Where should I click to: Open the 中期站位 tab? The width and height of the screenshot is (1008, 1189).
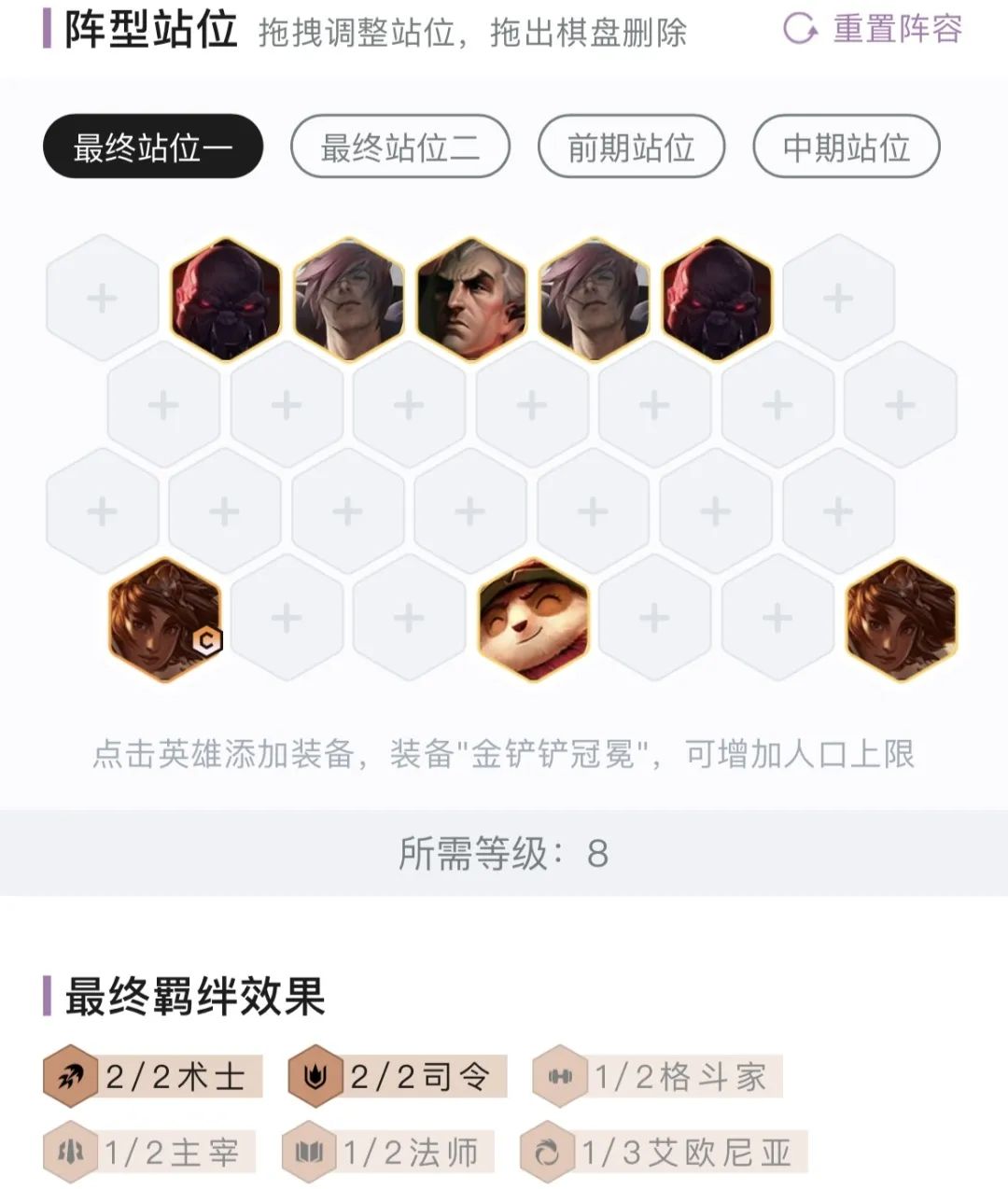click(x=846, y=147)
